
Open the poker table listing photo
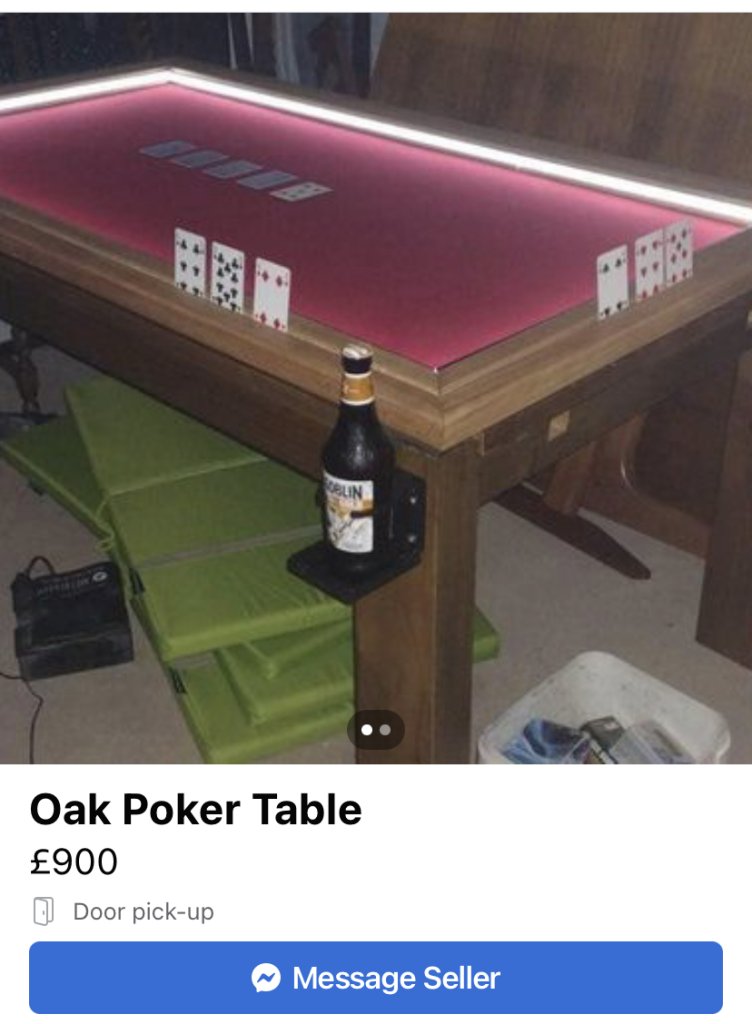(376, 380)
